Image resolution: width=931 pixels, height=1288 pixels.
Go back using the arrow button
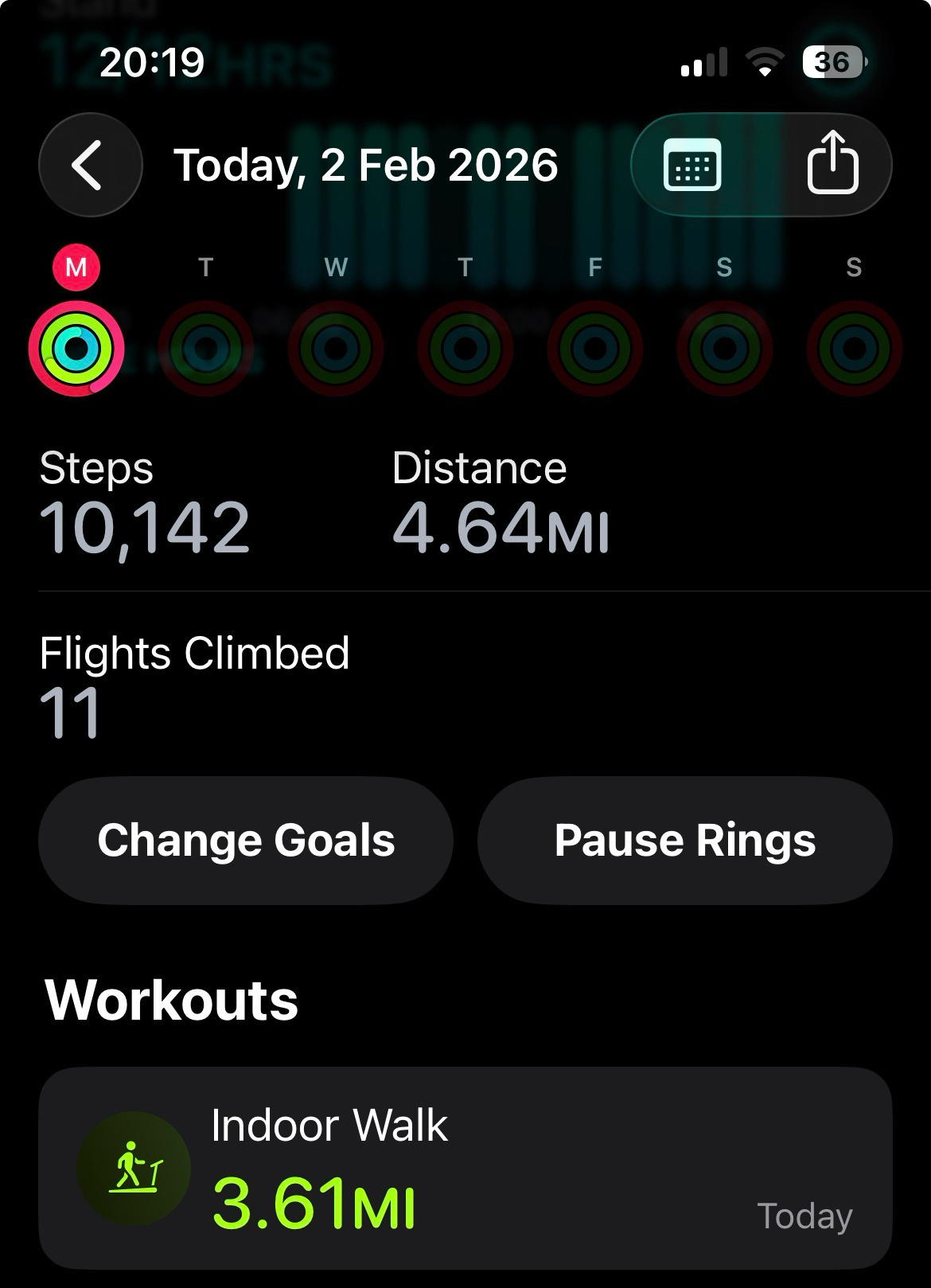click(90, 165)
